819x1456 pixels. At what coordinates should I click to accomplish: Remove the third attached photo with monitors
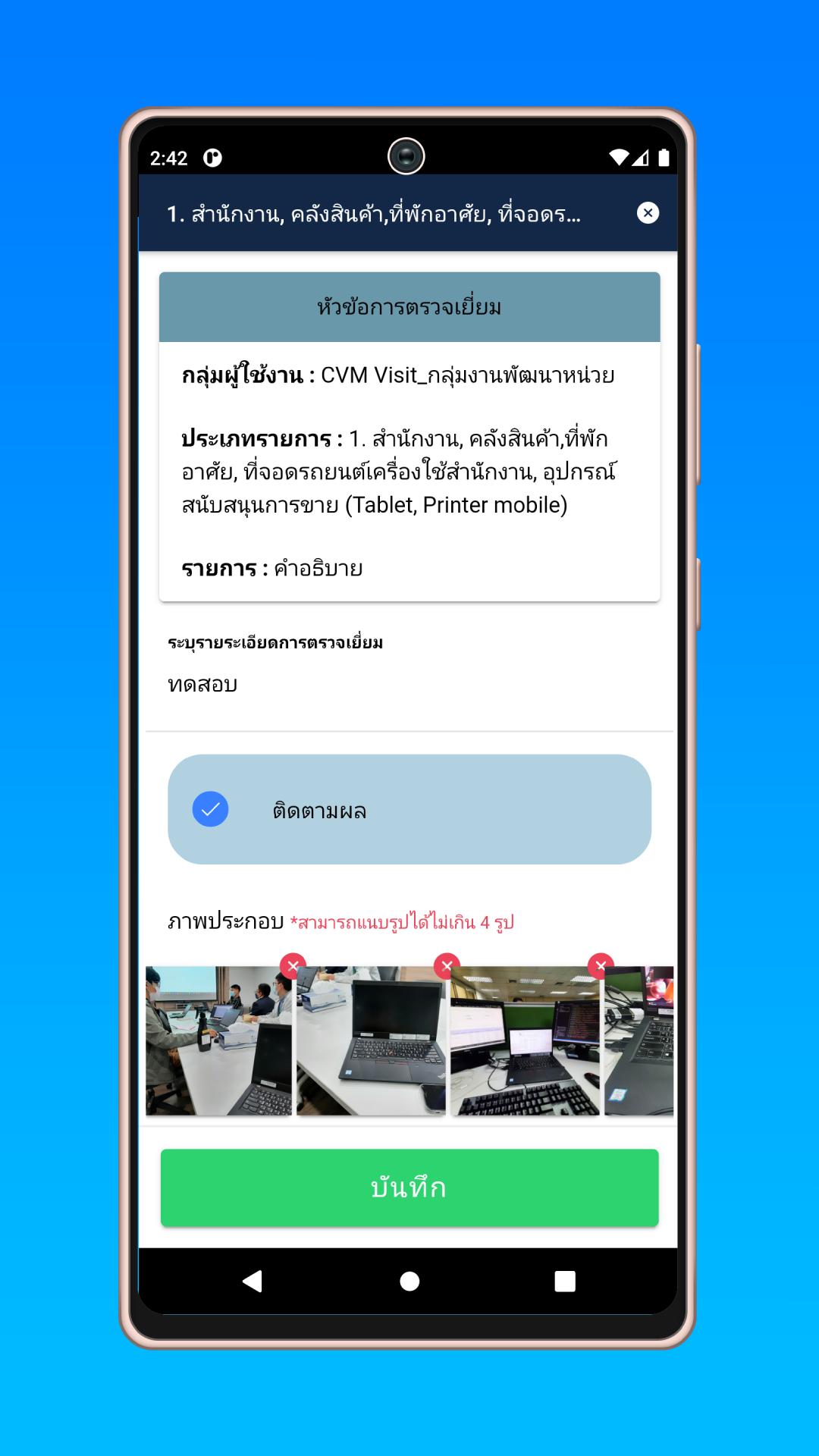click(x=601, y=965)
